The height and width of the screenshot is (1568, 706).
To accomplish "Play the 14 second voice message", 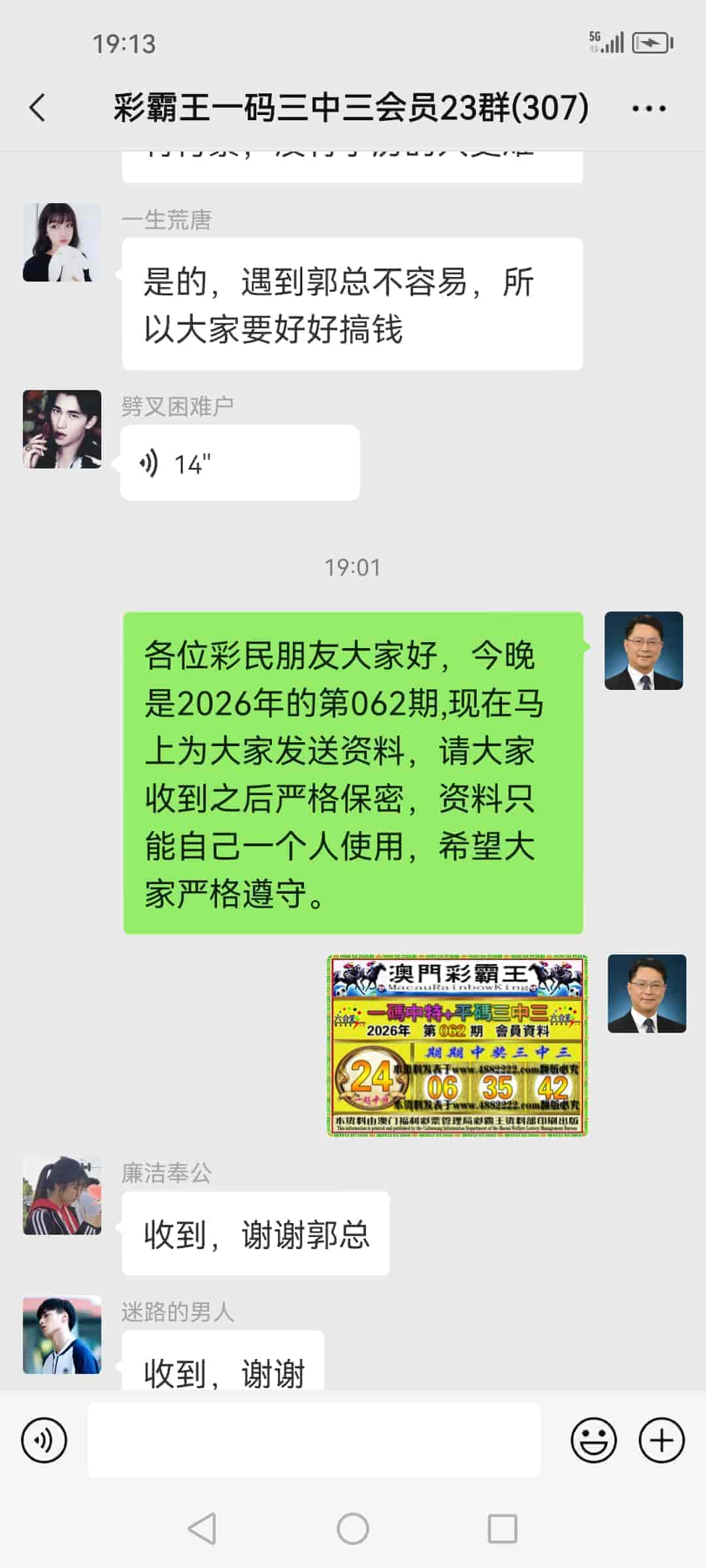I will pos(239,462).
